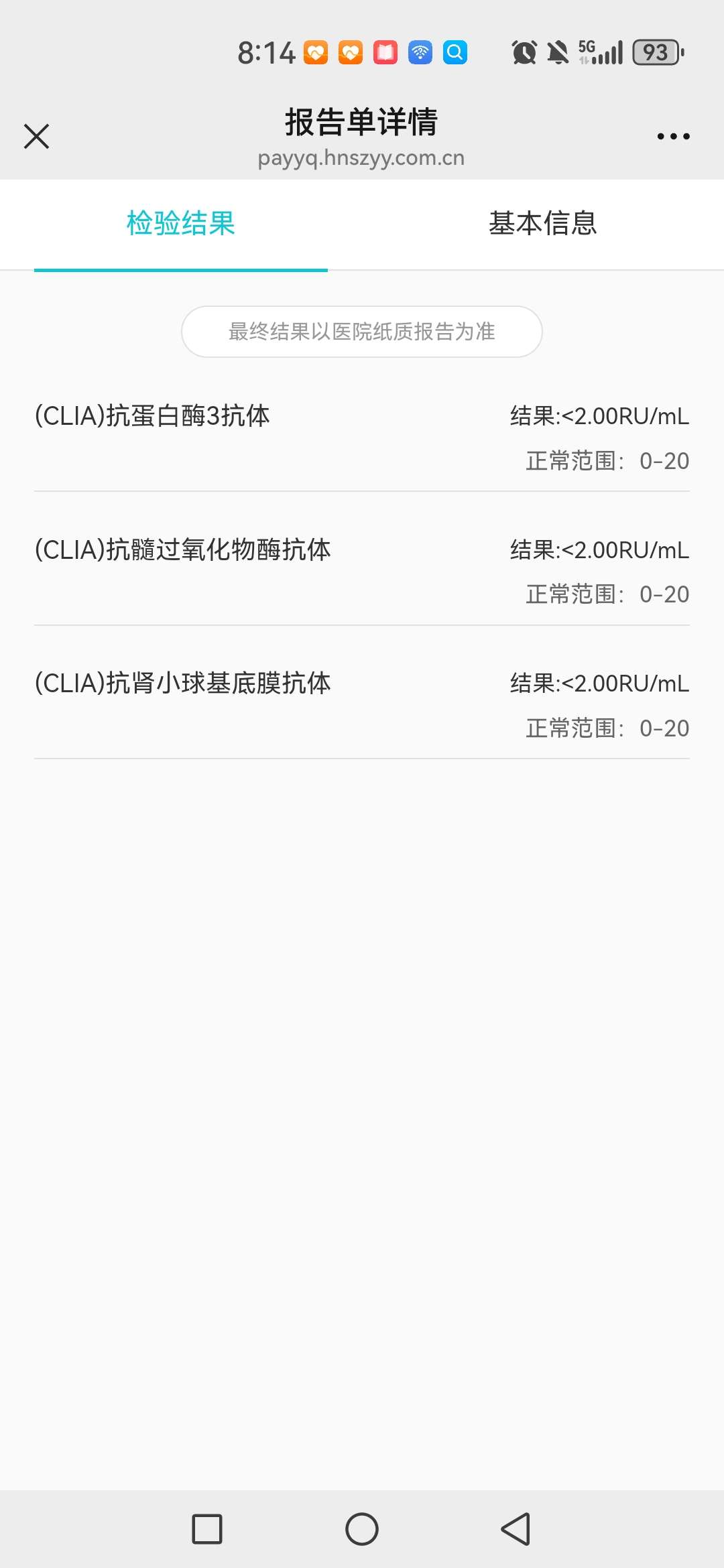Tap the 最终结果以医院纸质报告为准 pill
The height and width of the screenshot is (1568, 724).
coord(362,331)
